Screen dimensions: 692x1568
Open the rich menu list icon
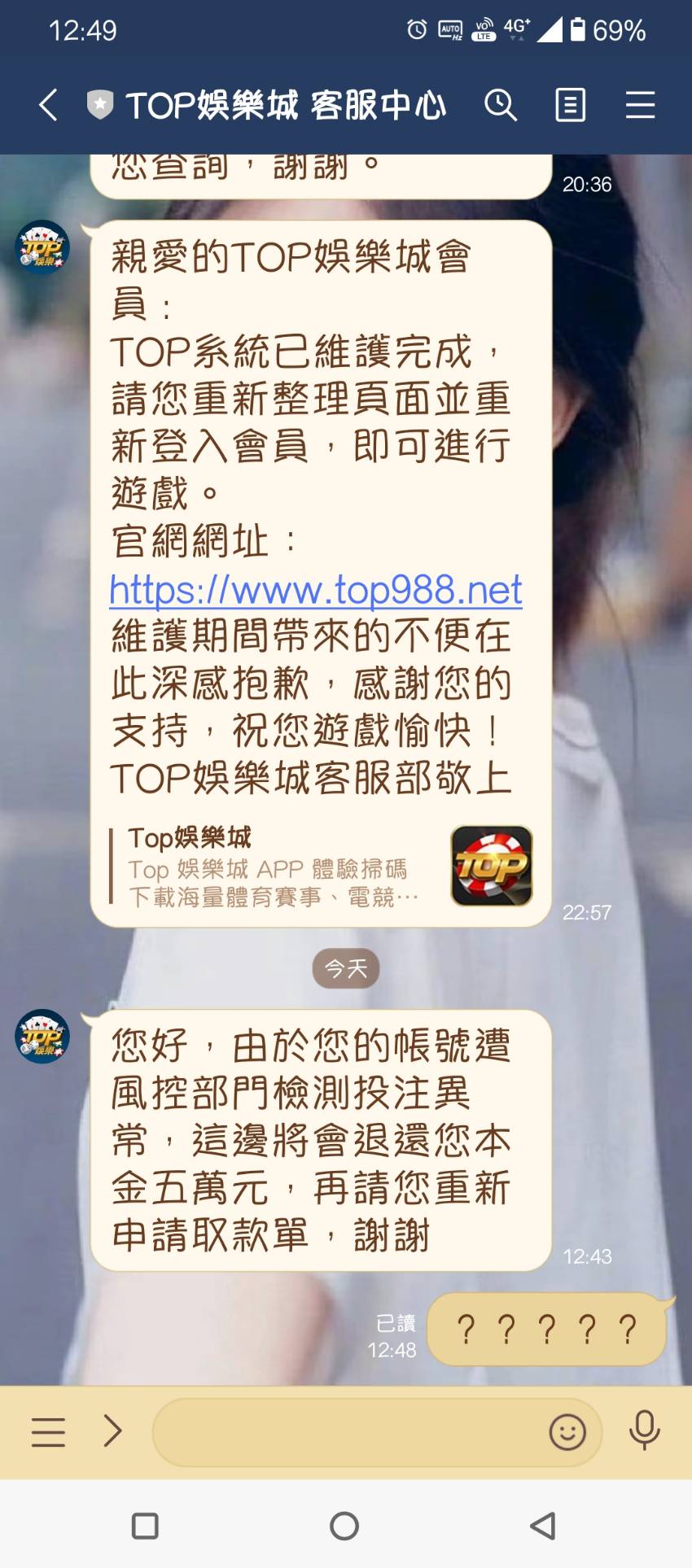click(x=48, y=1431)
